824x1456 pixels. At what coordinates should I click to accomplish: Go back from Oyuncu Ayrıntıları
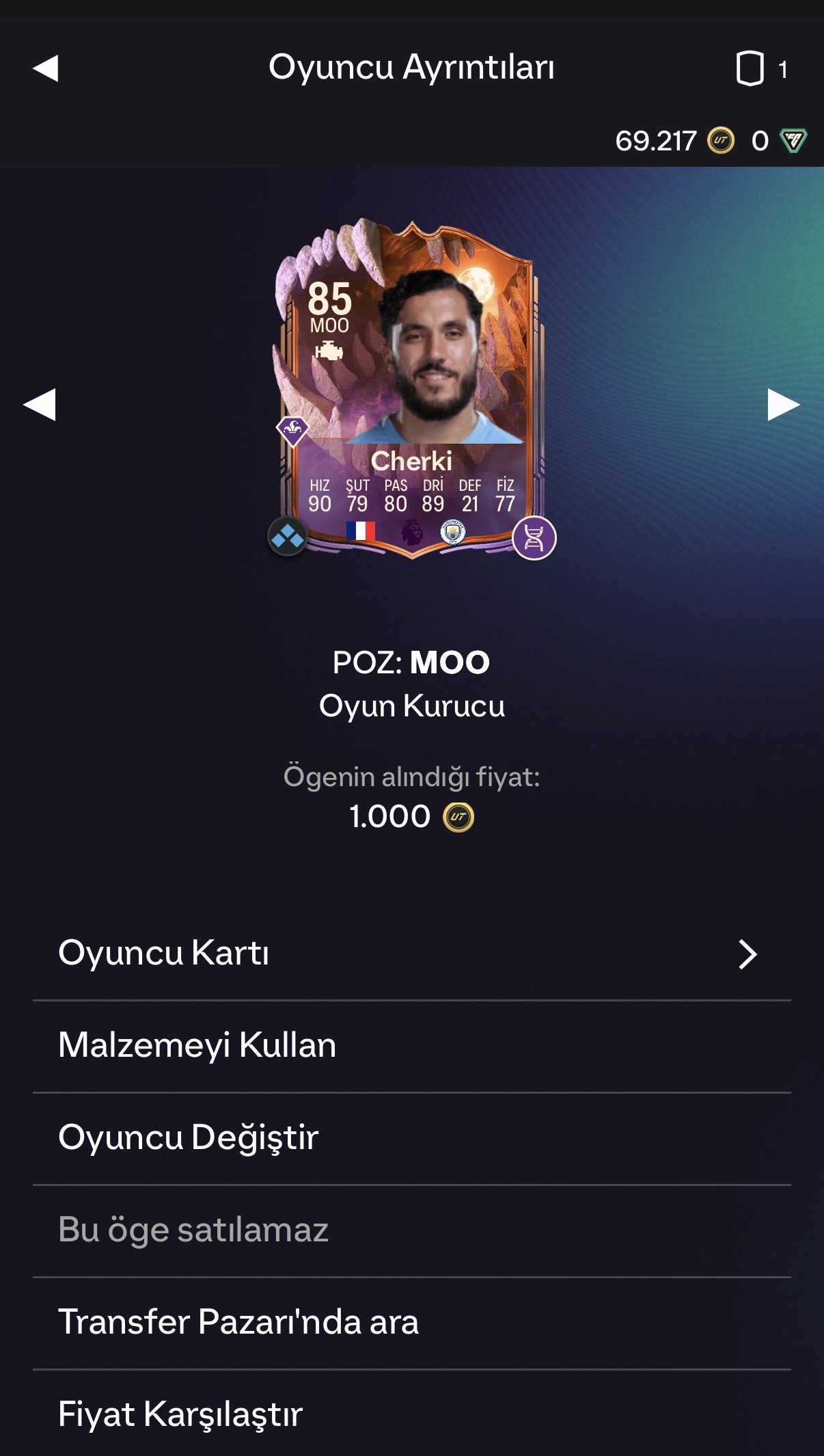click(x=46, y=68)
